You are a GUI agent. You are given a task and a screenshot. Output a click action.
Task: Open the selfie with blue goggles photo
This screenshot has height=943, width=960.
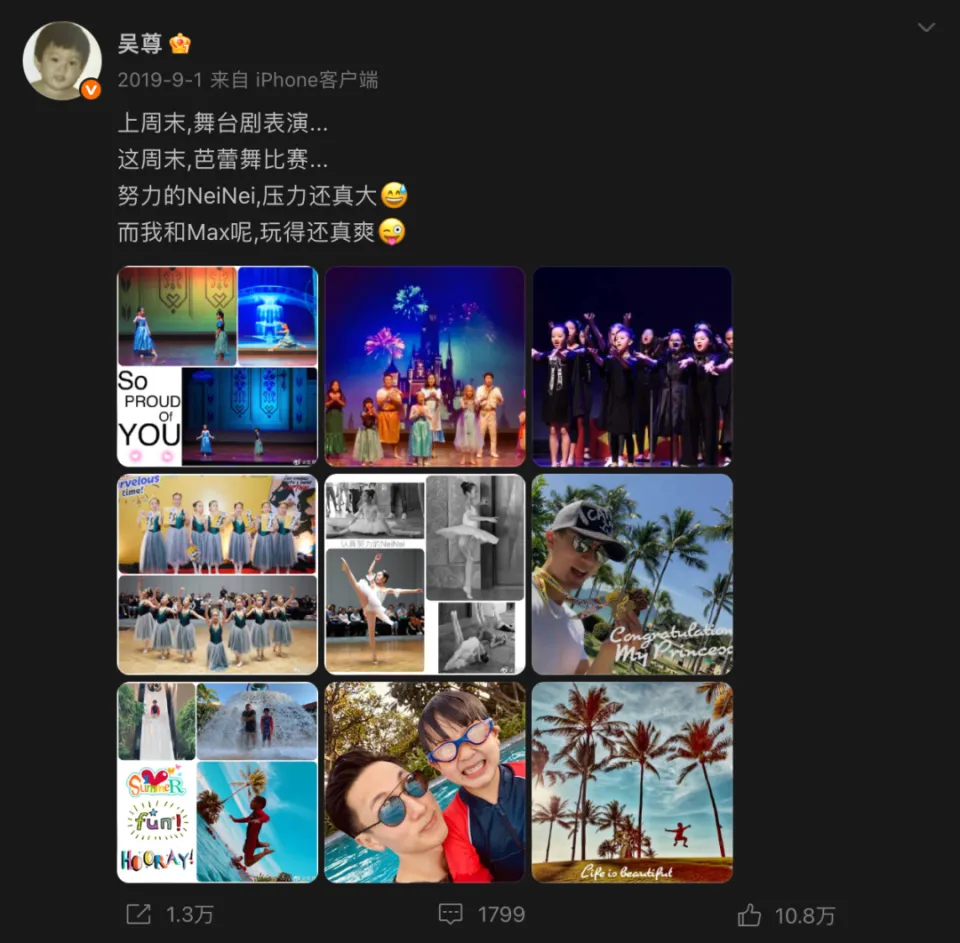[x=425, y=782]
